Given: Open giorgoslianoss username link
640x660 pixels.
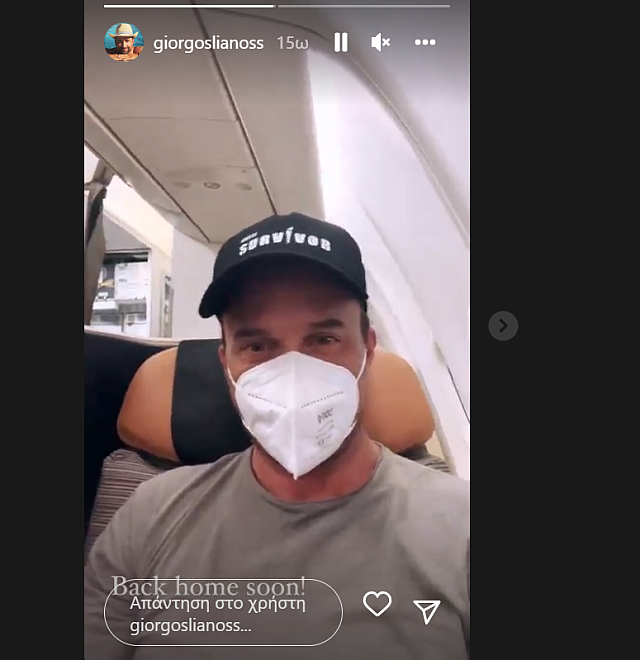Looking at the screenshot, I should click(x=210, y=43).
